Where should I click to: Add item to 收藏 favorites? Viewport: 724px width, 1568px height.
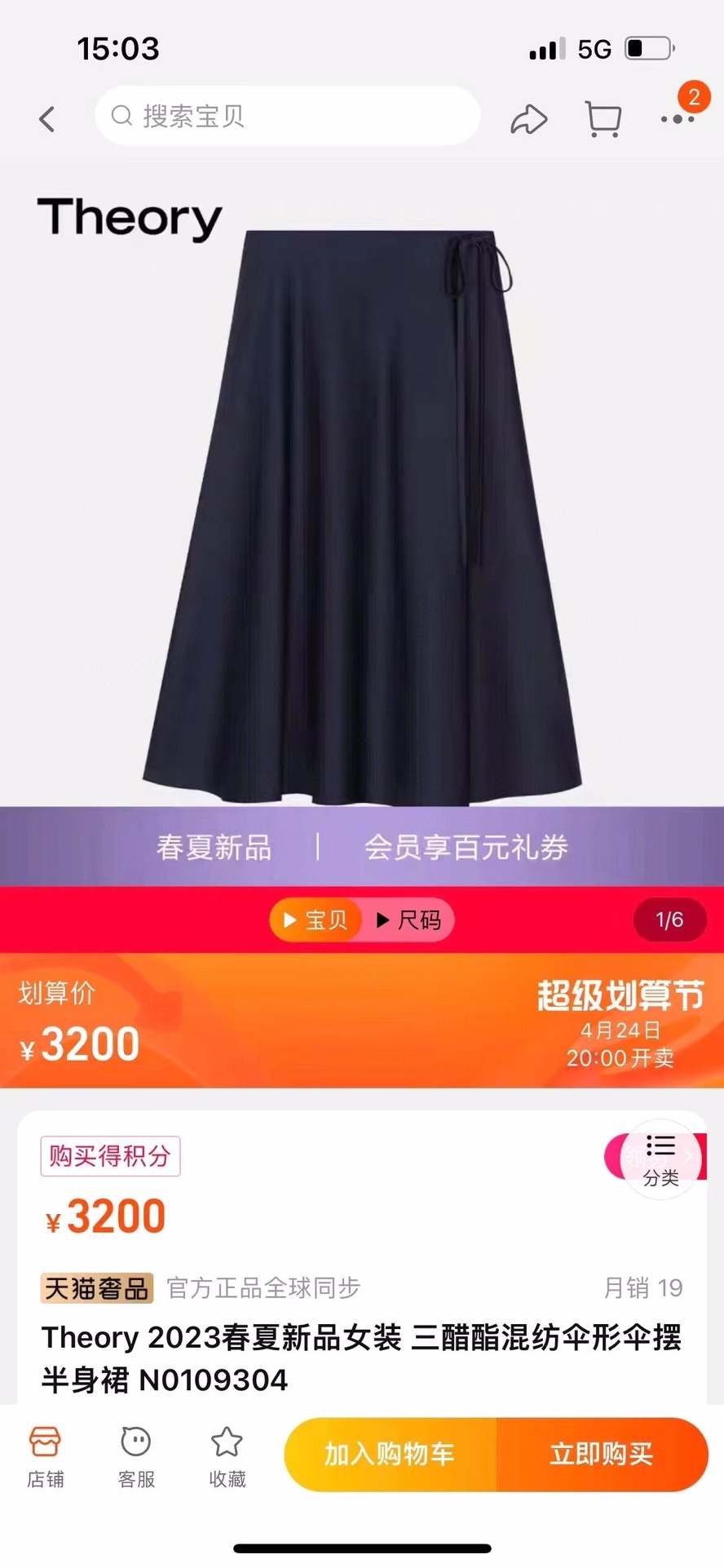coord(227,1457)
